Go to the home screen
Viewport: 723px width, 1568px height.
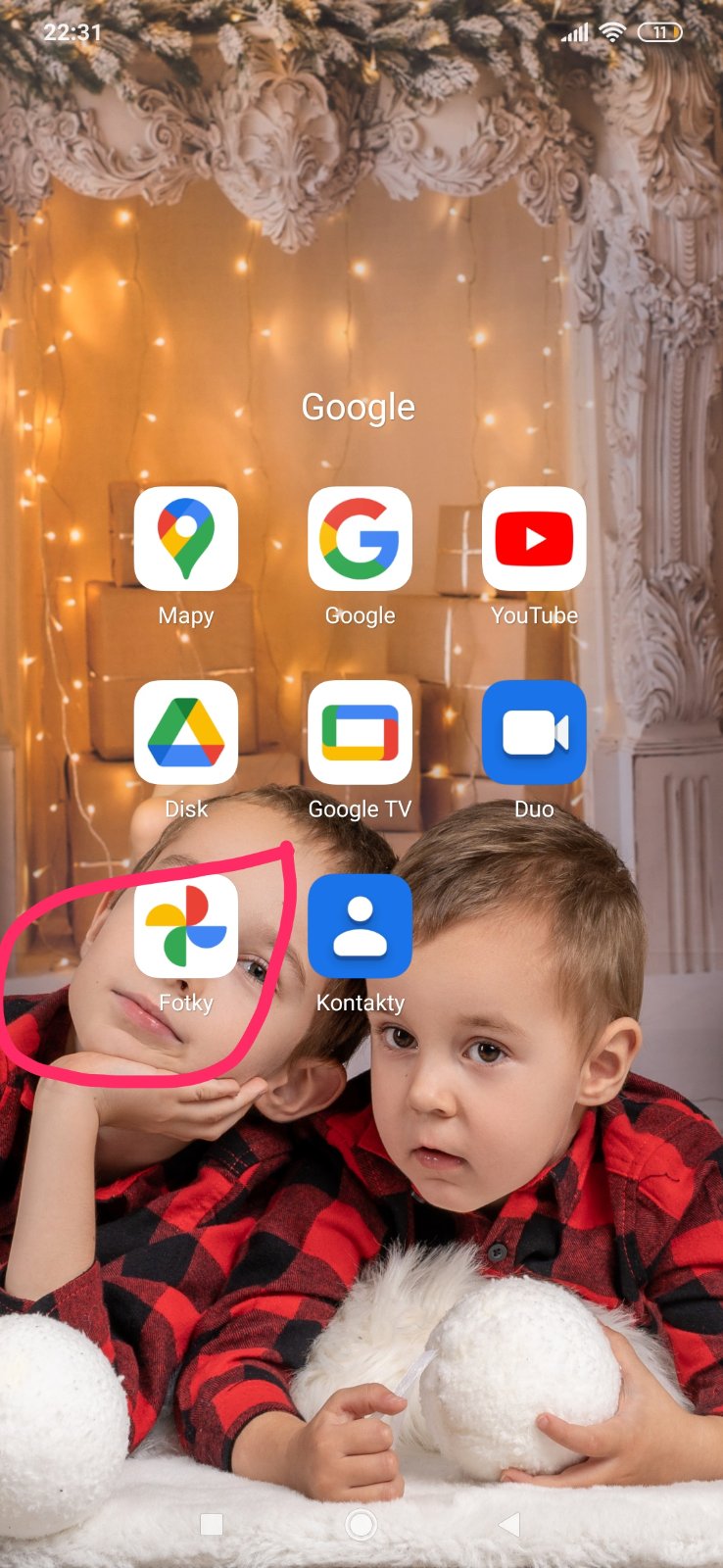(x=361, y=1524)
